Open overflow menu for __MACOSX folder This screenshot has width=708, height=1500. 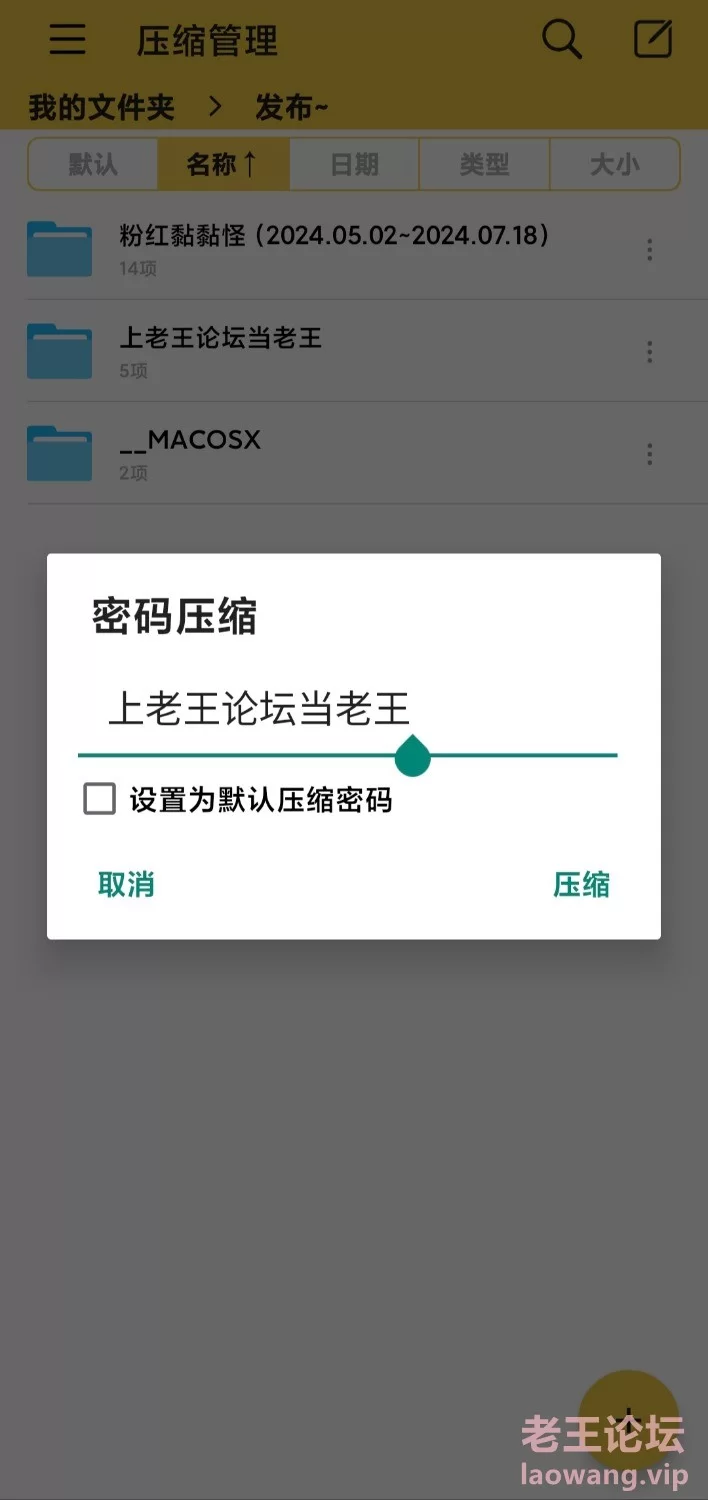tap(650, 454)
